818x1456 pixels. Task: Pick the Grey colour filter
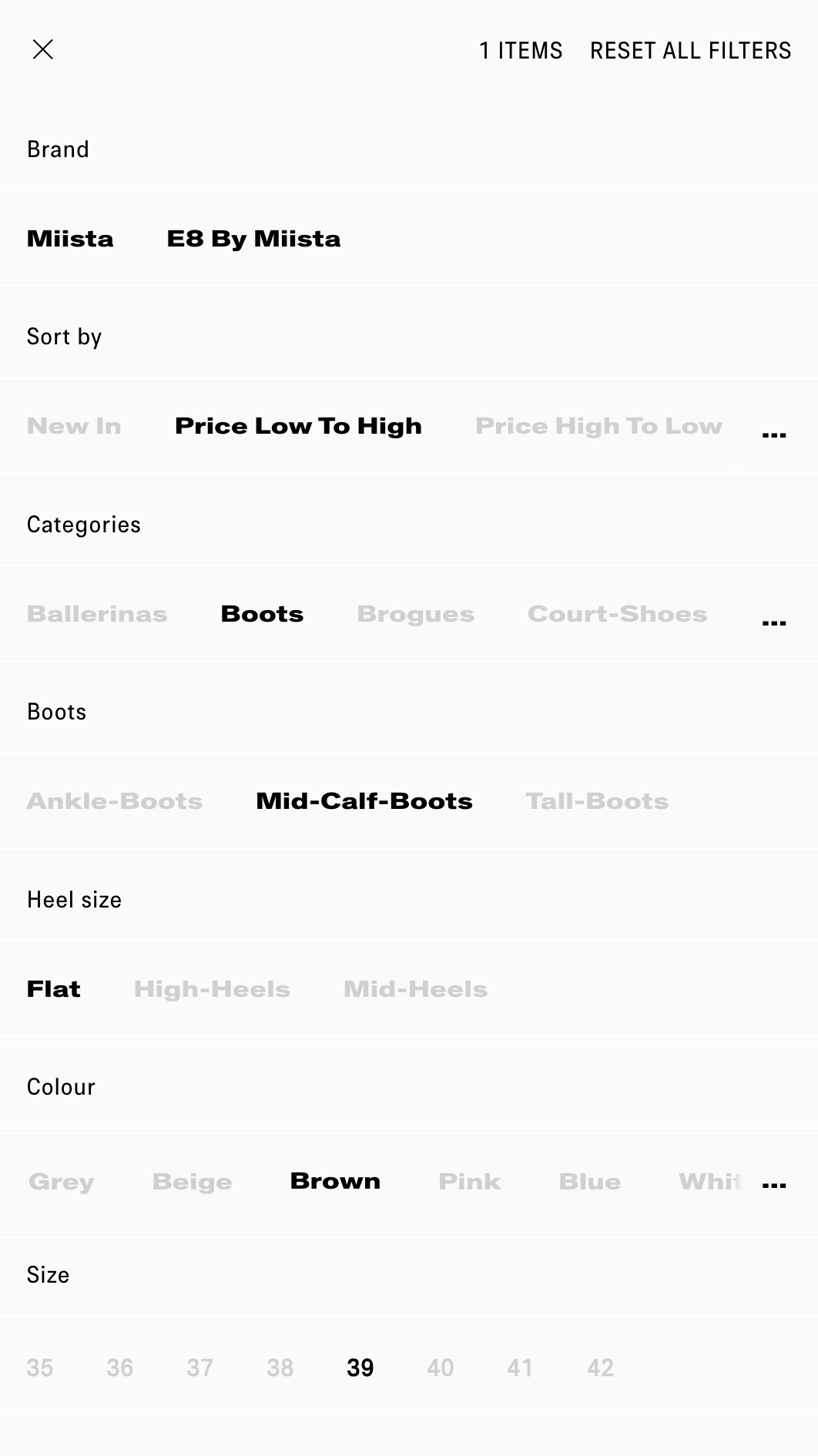pos(62,1182)
